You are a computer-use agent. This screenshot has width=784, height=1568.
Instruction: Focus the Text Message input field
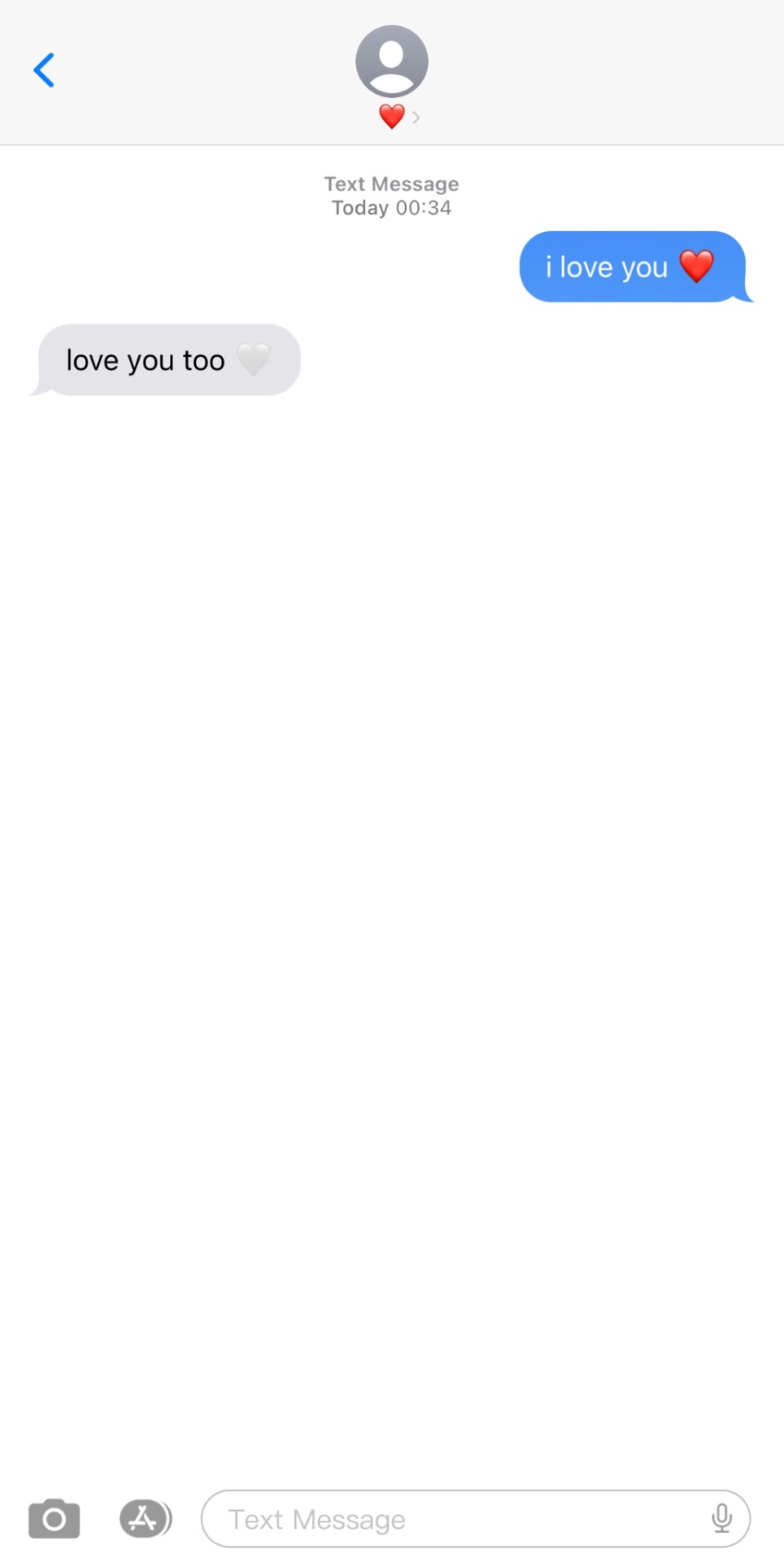click(457, 1519)
